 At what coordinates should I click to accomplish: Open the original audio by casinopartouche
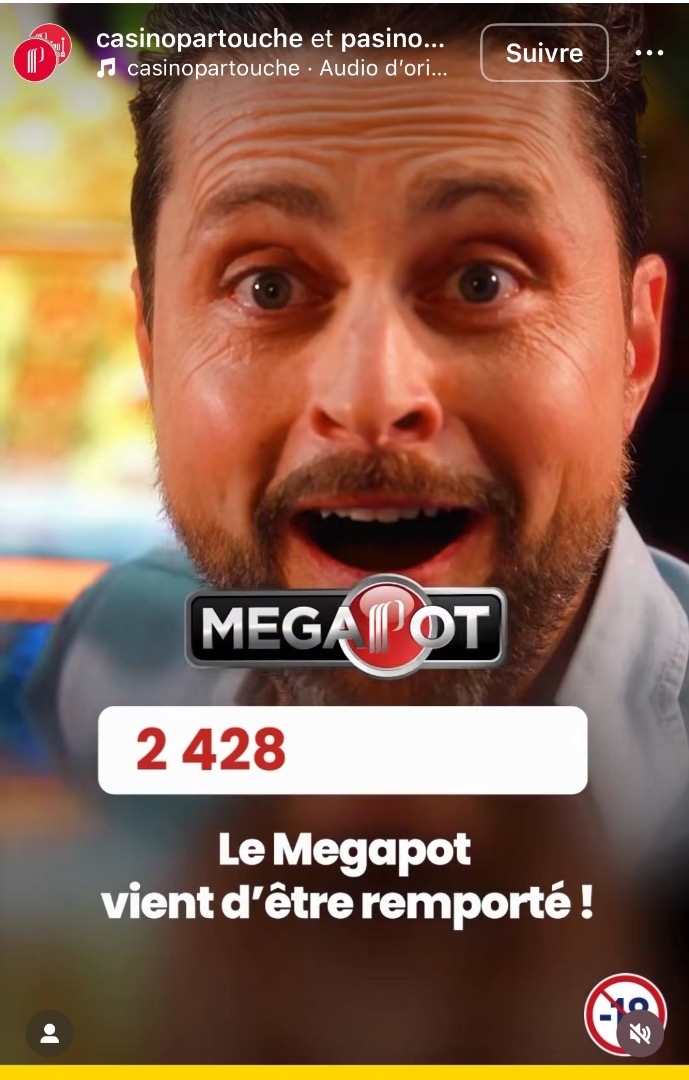pos(285,68)
